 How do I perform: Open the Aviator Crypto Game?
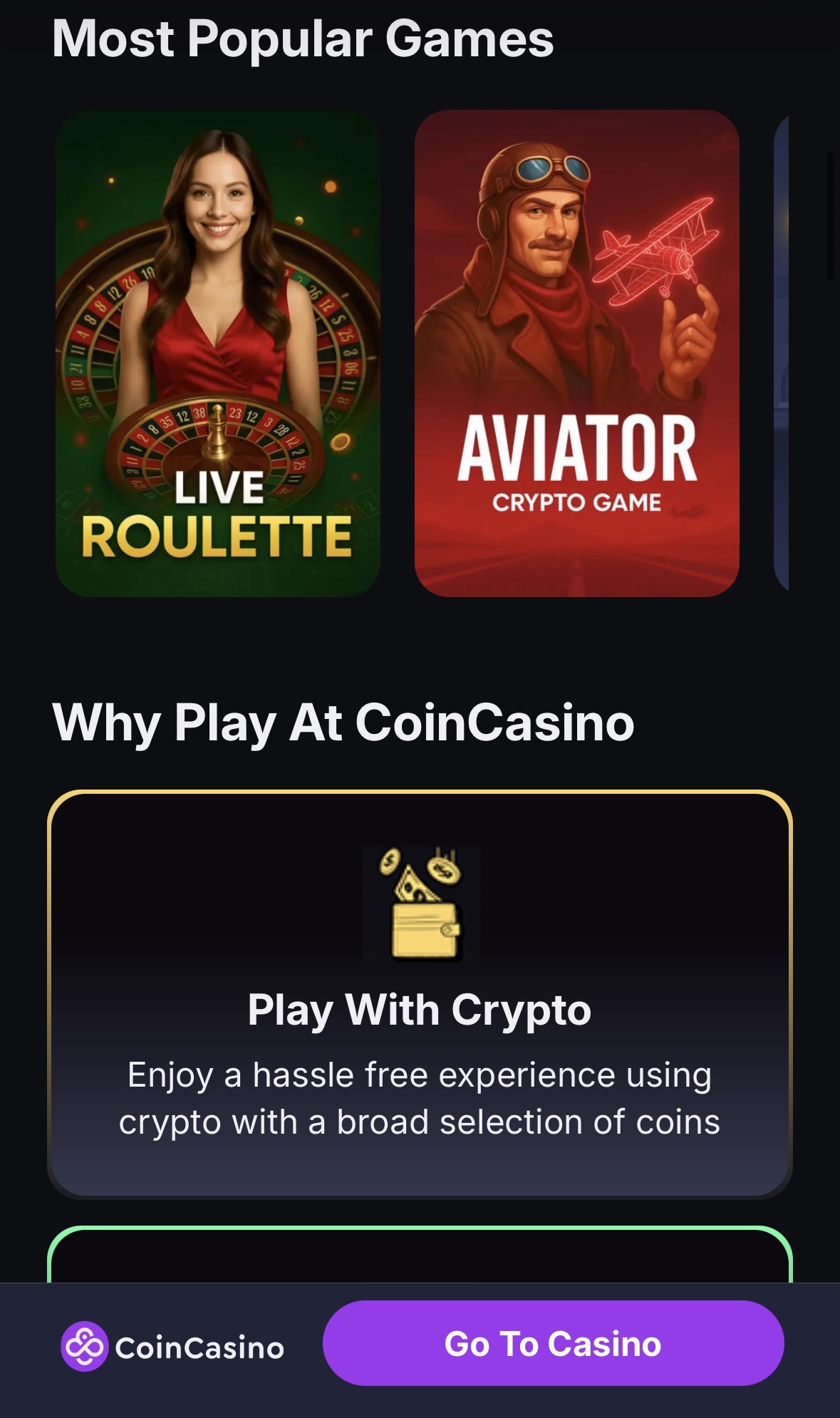[577, 349]
